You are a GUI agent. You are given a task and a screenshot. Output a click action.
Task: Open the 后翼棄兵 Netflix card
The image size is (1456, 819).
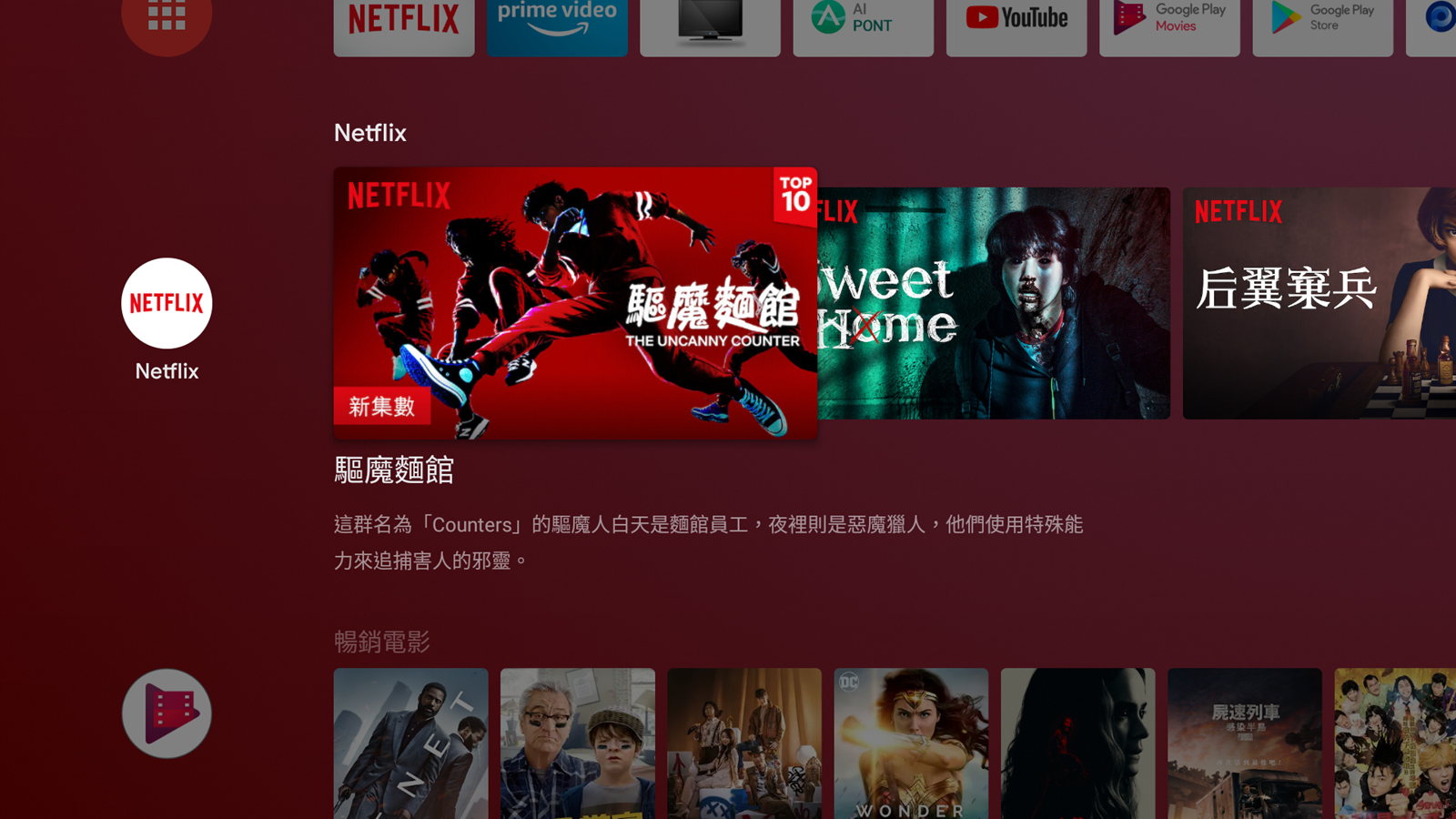[x=1319, y=303]
